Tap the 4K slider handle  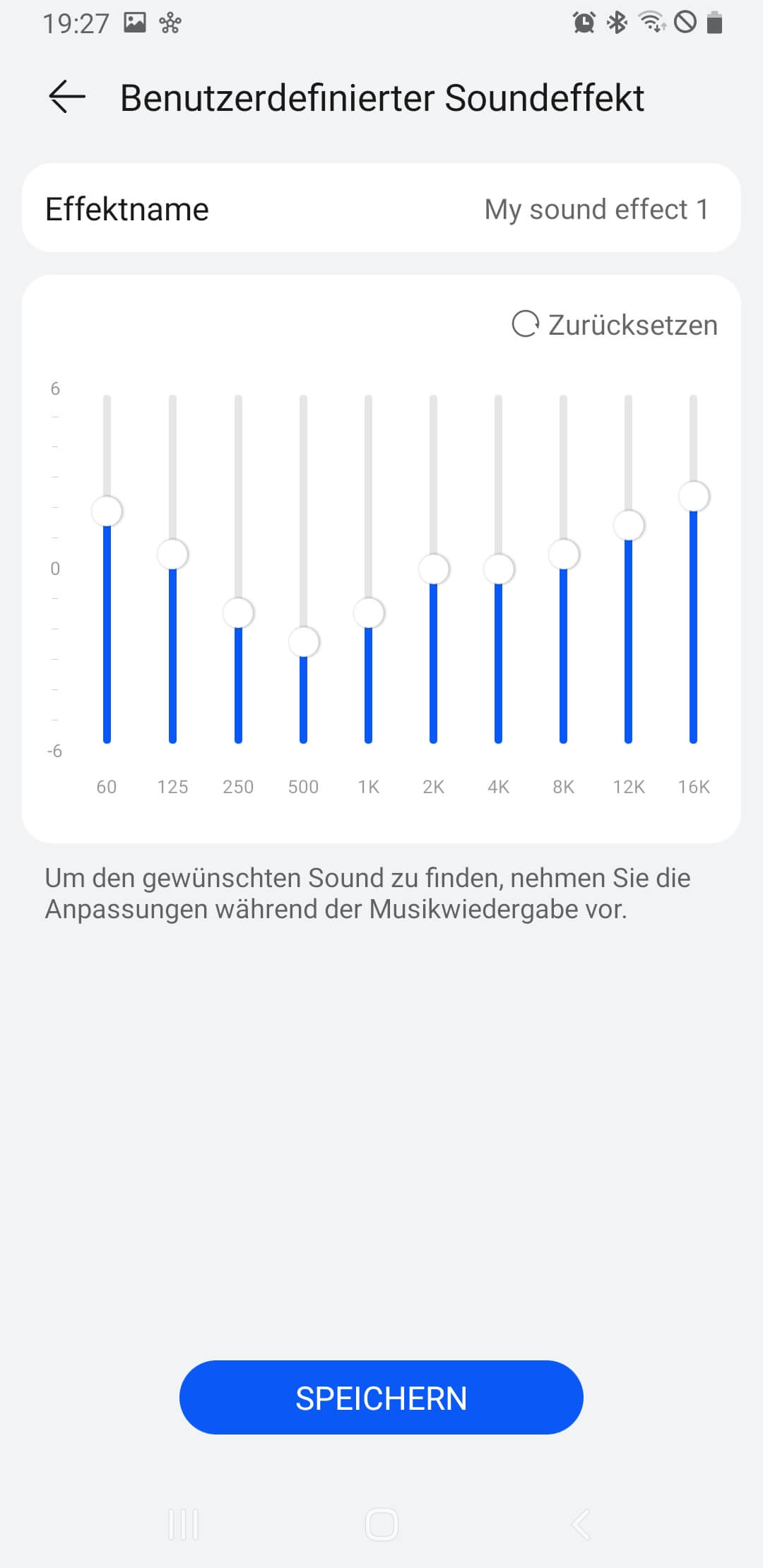pyautogui.click(x=499, y=569)
